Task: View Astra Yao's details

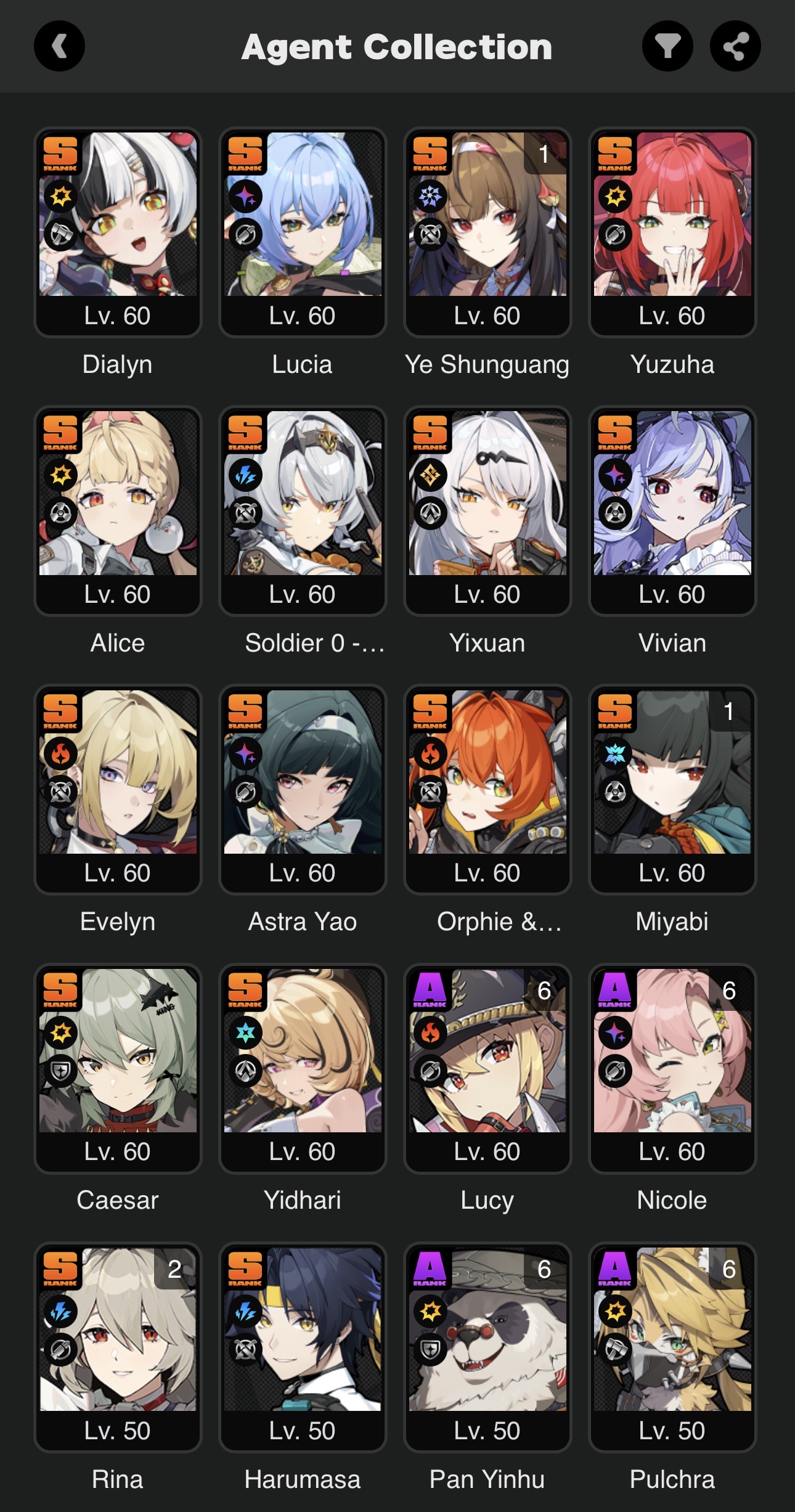Action: click(303, 790)
